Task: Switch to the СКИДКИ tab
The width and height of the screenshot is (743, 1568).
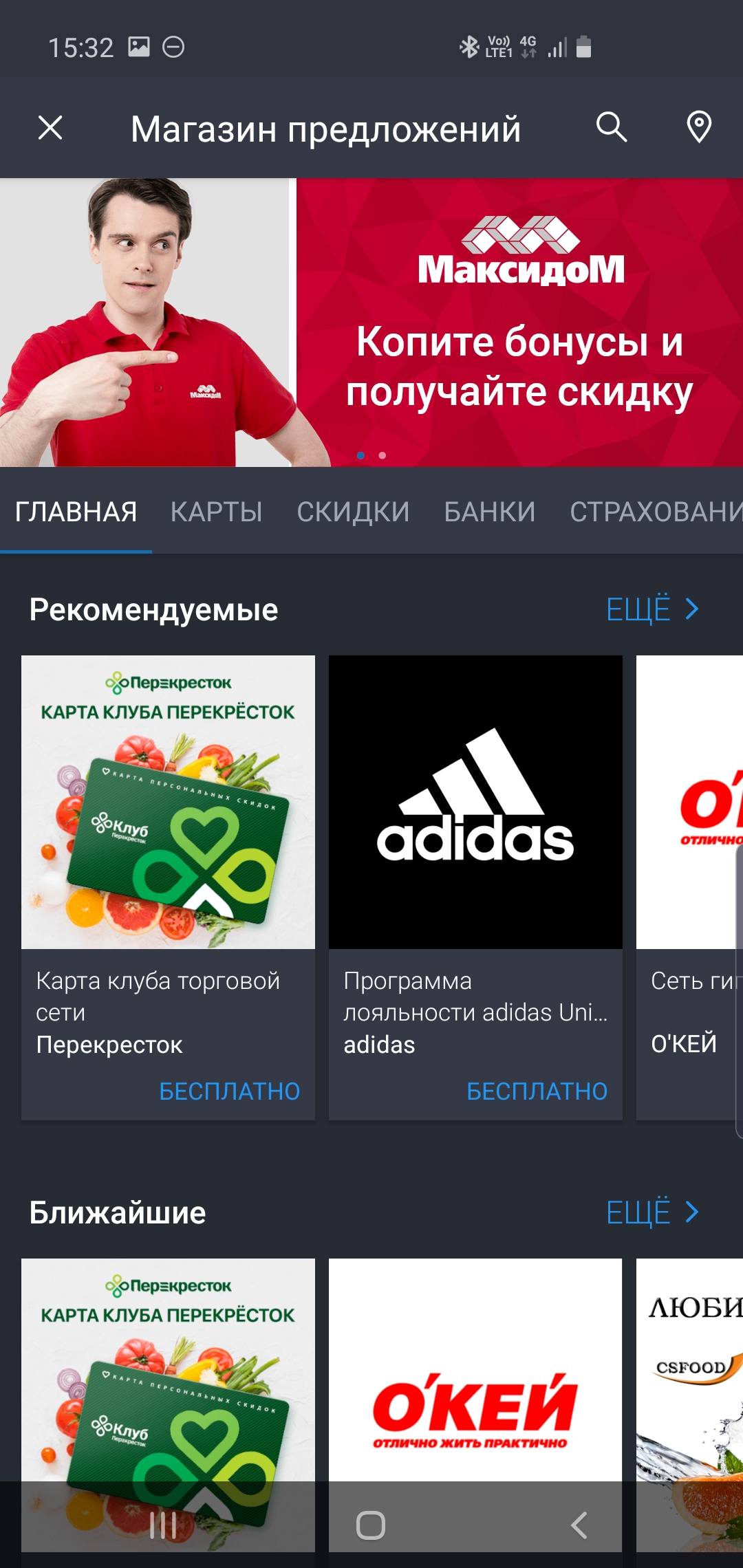Action: coord(353,512)
